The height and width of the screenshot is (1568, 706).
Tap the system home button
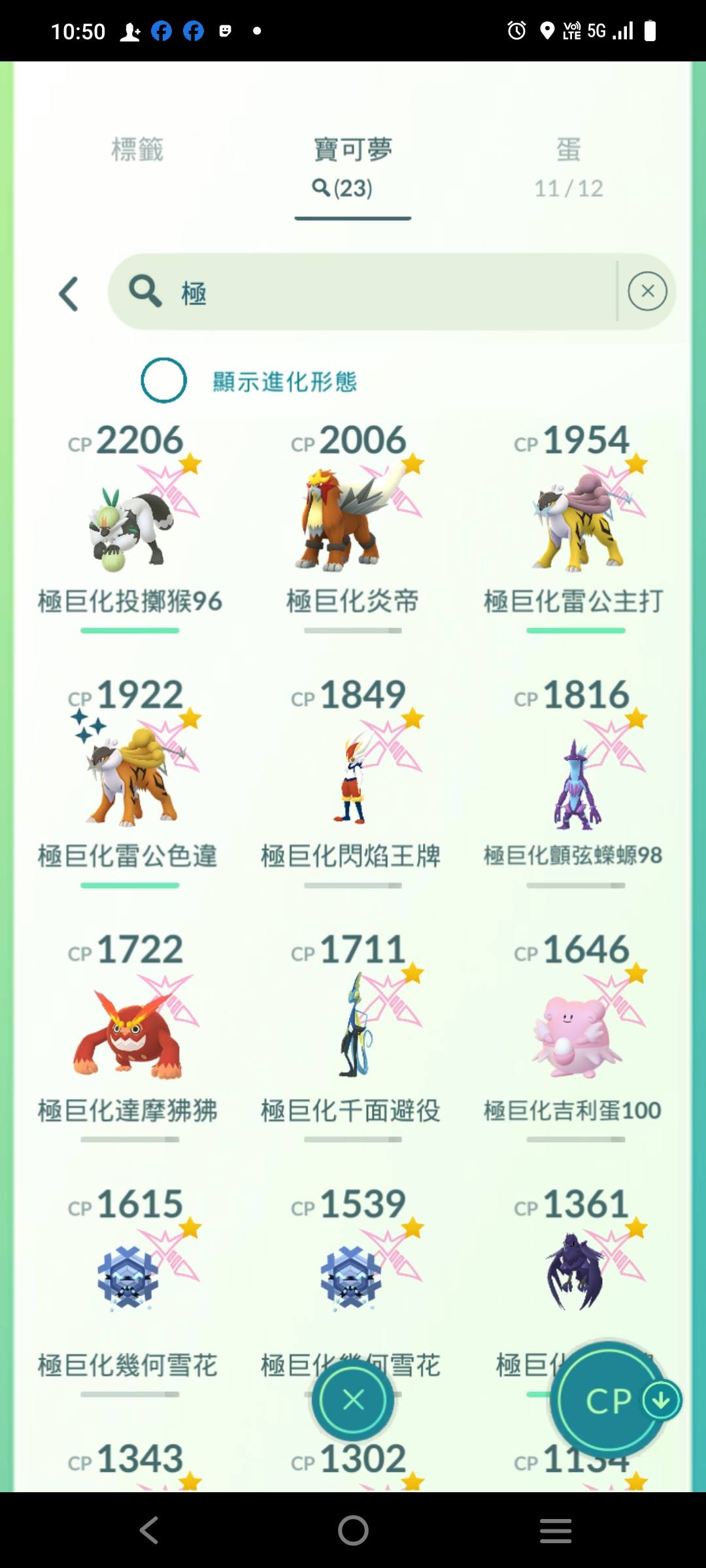click(x=353, y=1530)
